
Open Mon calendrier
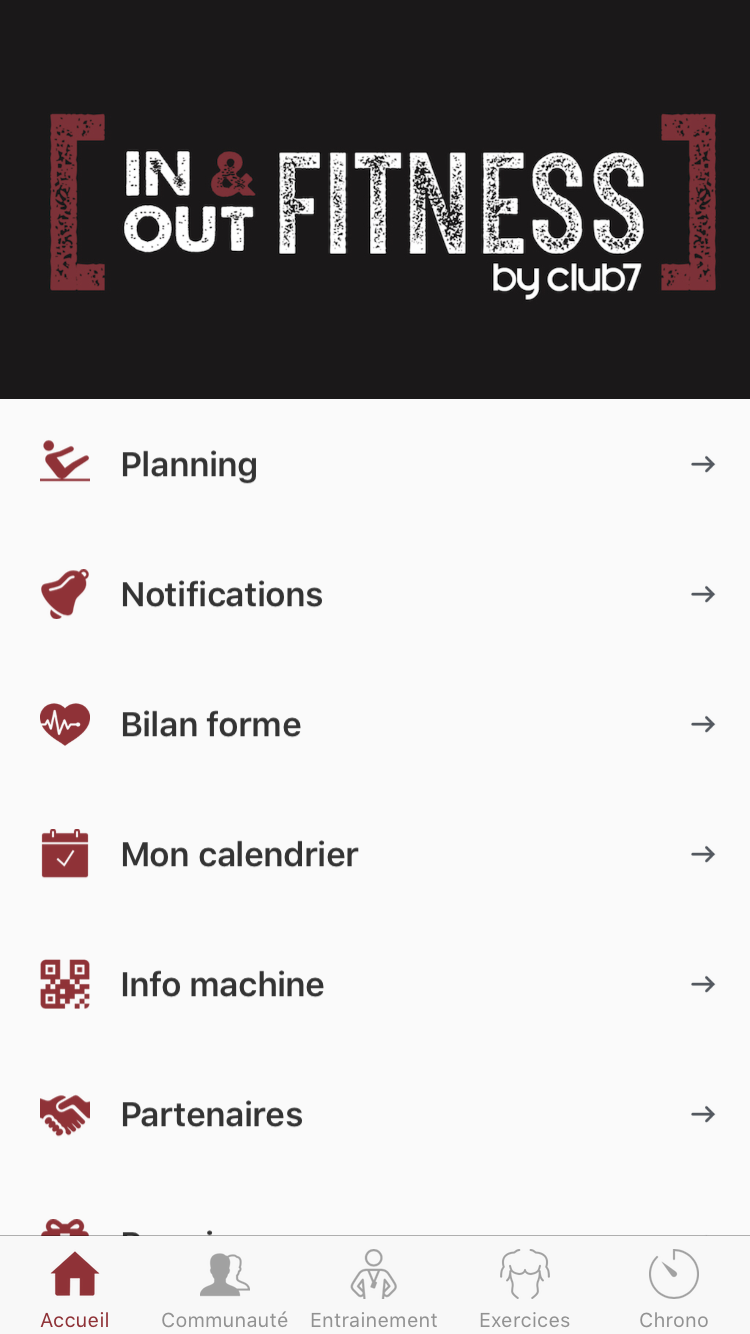[375, 854]
